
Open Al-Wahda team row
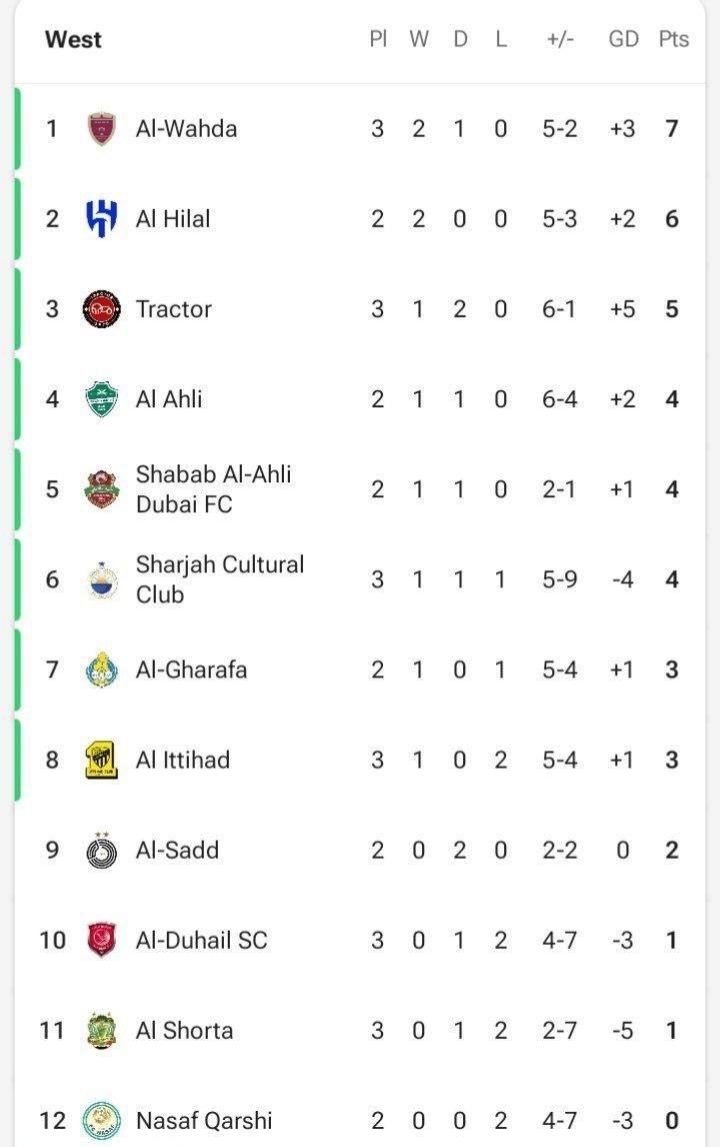click(186, 129)
